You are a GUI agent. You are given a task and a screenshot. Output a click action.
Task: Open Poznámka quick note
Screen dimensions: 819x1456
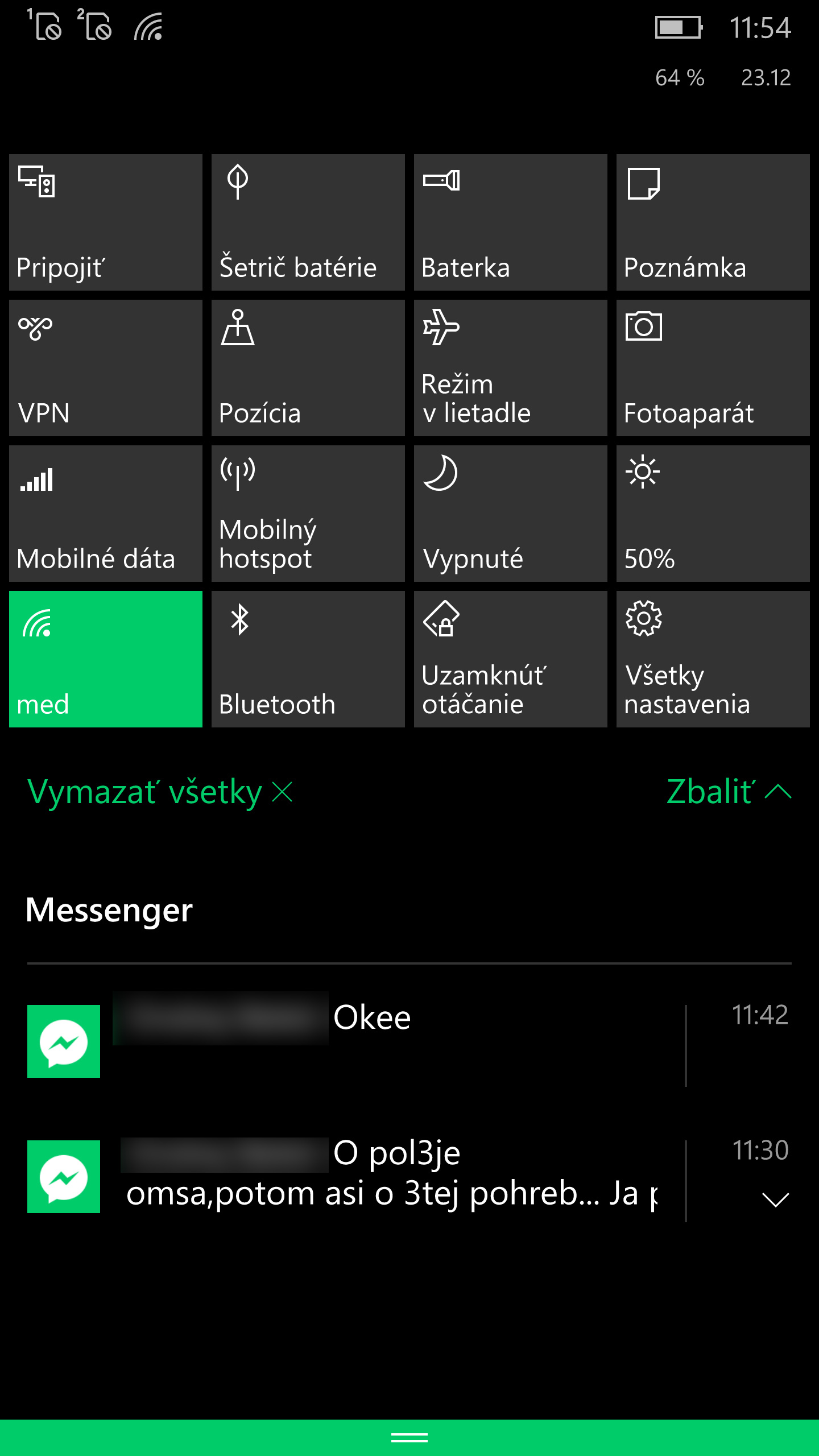[713, 222]
